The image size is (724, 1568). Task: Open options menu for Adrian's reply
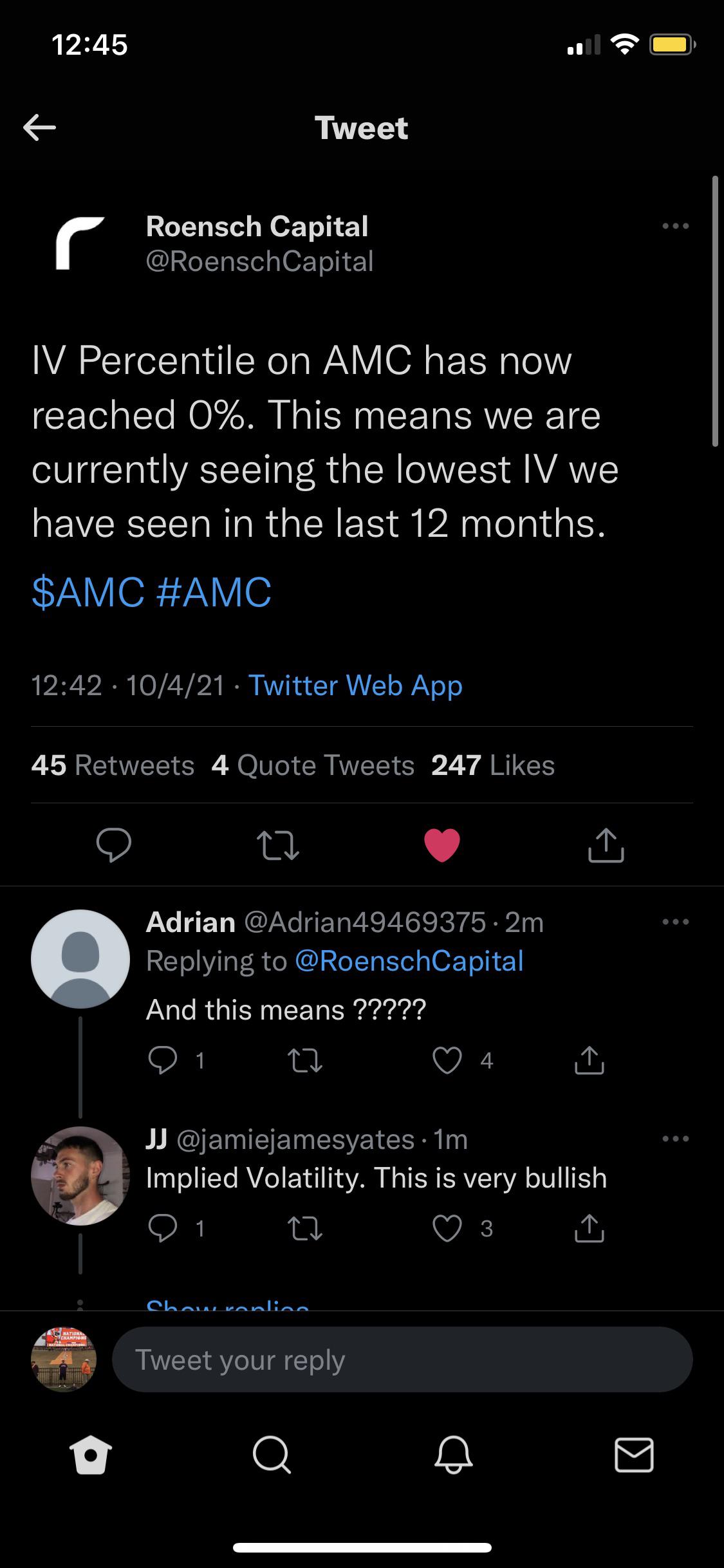point(676,922)
